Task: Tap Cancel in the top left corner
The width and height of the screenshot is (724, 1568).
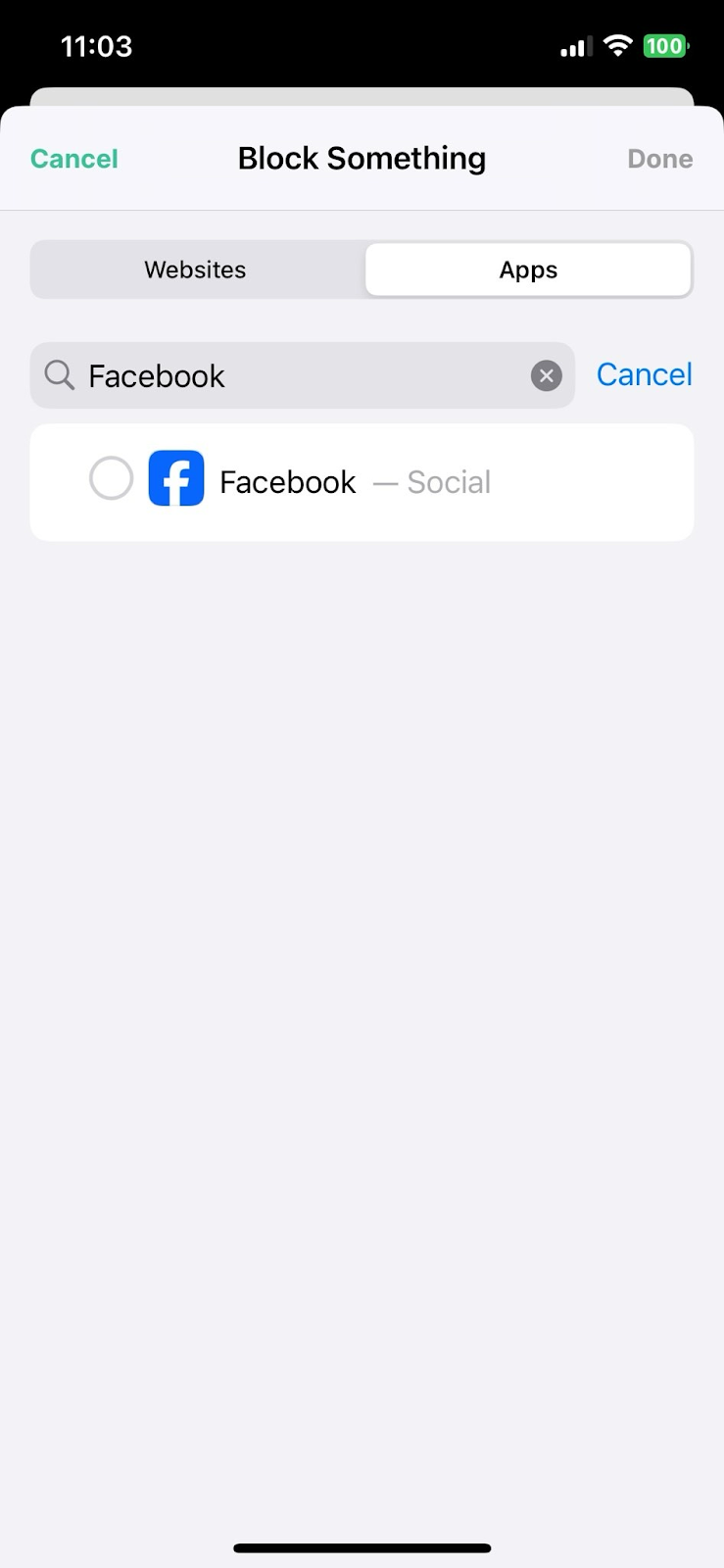Action: click(73, 158)
